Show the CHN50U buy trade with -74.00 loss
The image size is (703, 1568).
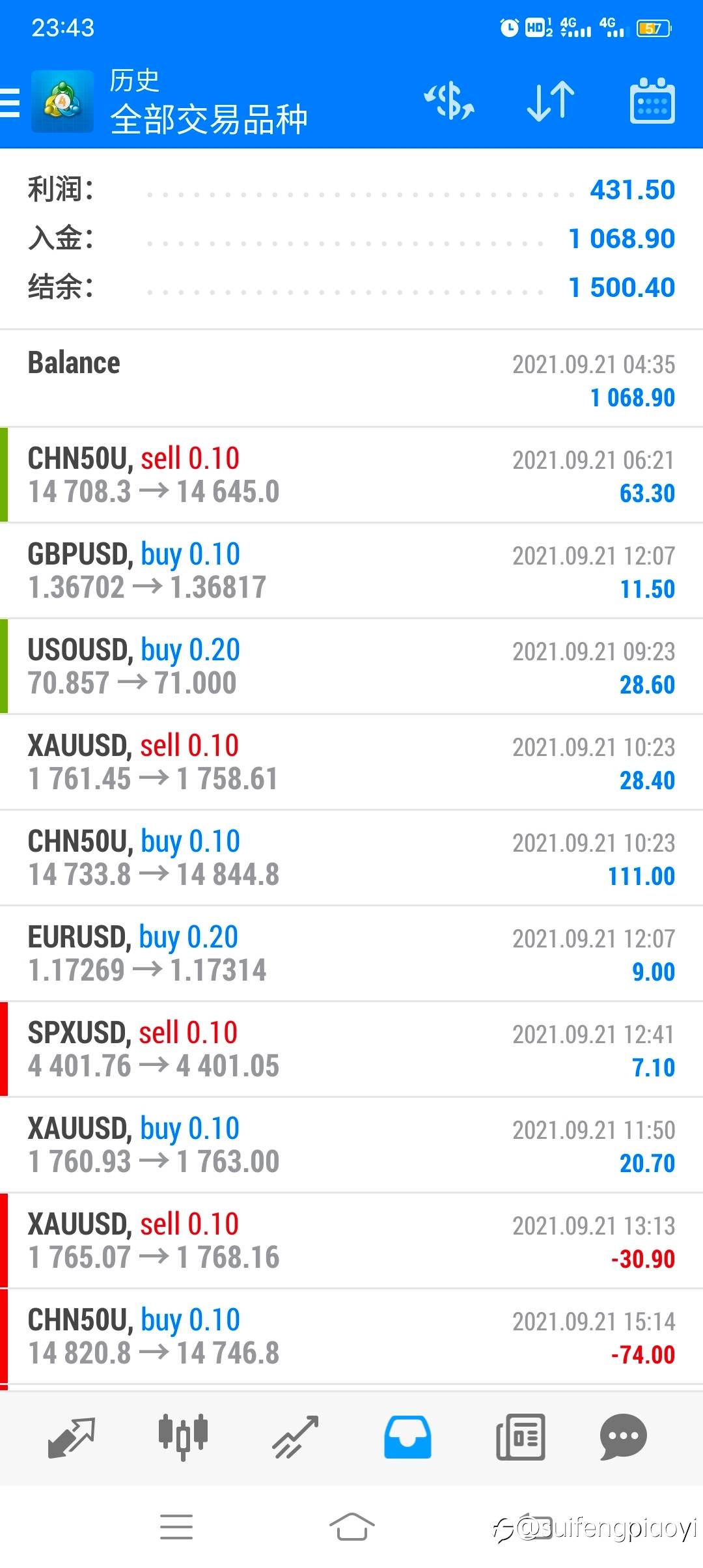351,1337
